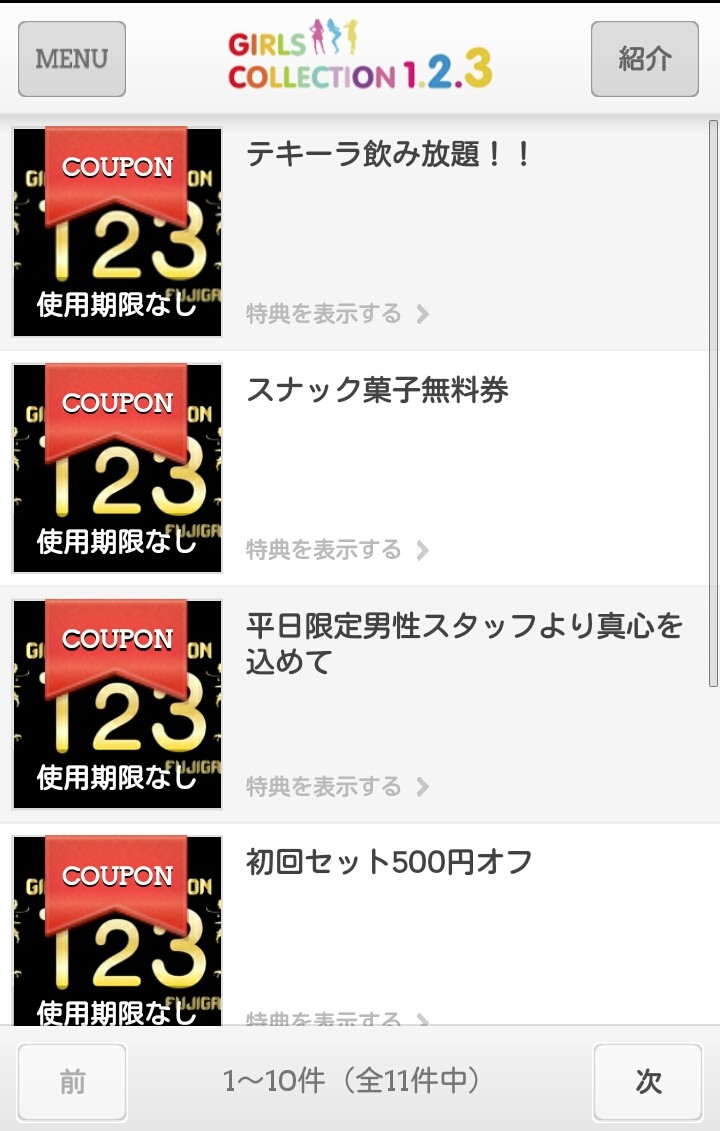Go to previous page with 前

coord(72,1081)
